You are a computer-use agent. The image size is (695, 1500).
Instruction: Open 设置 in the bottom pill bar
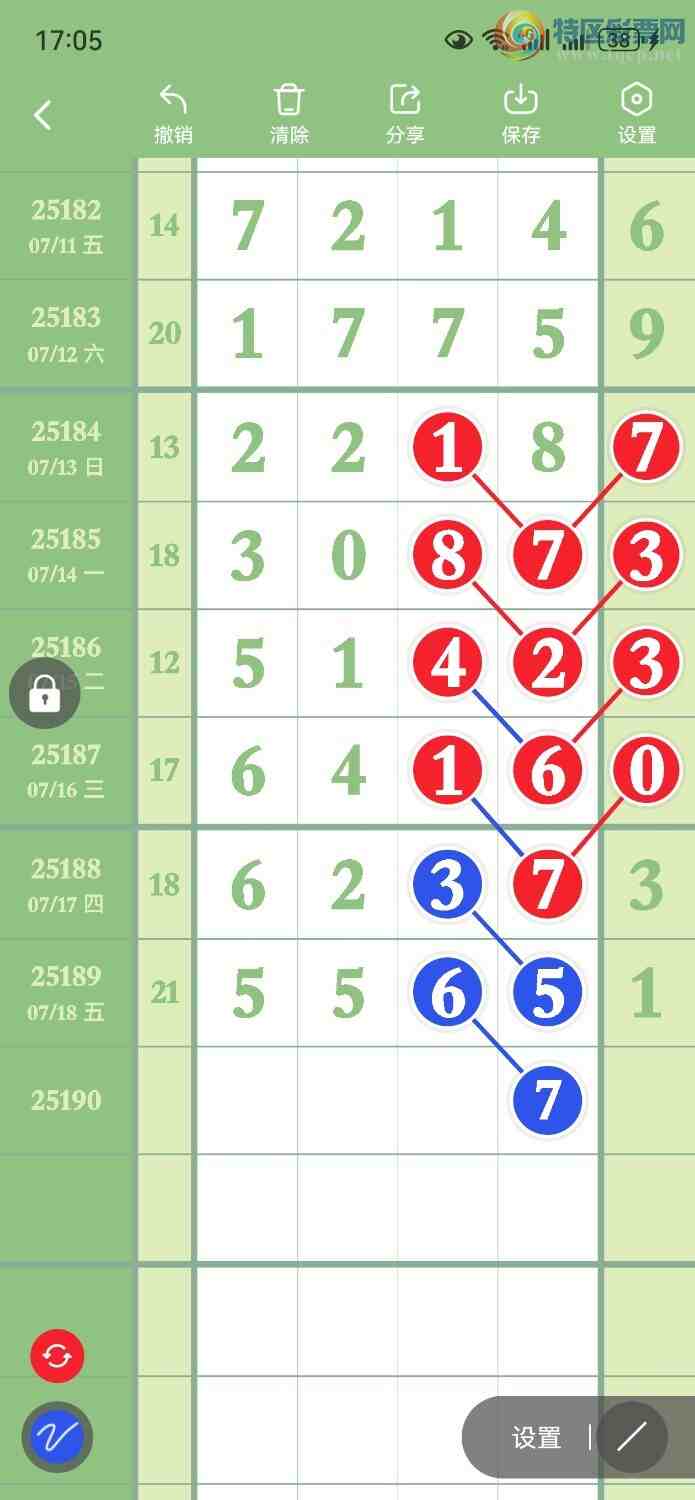[x=537, y=1438]
